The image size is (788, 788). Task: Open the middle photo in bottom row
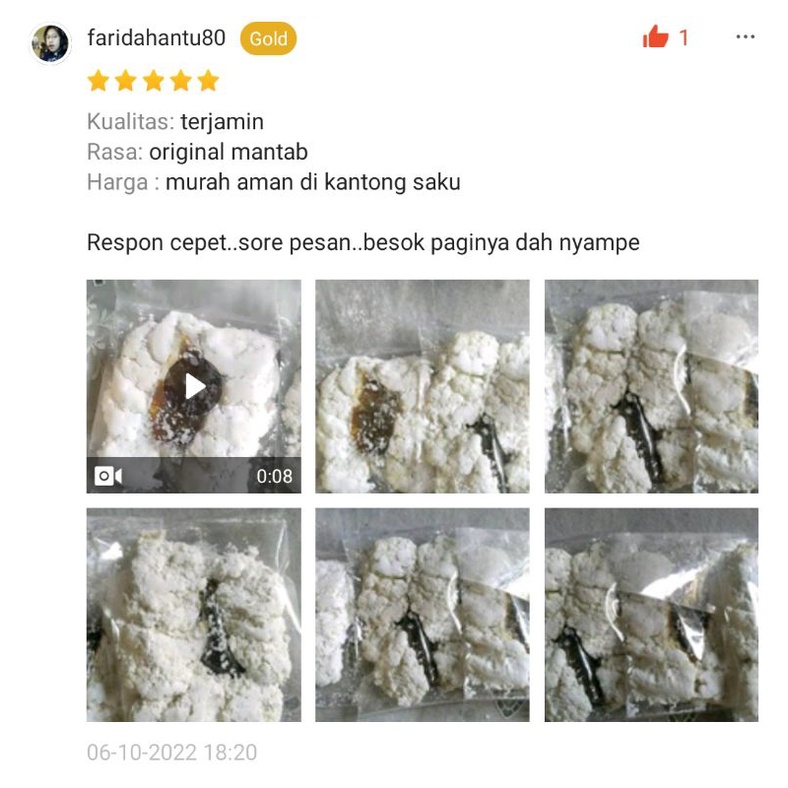click(422, 615)
